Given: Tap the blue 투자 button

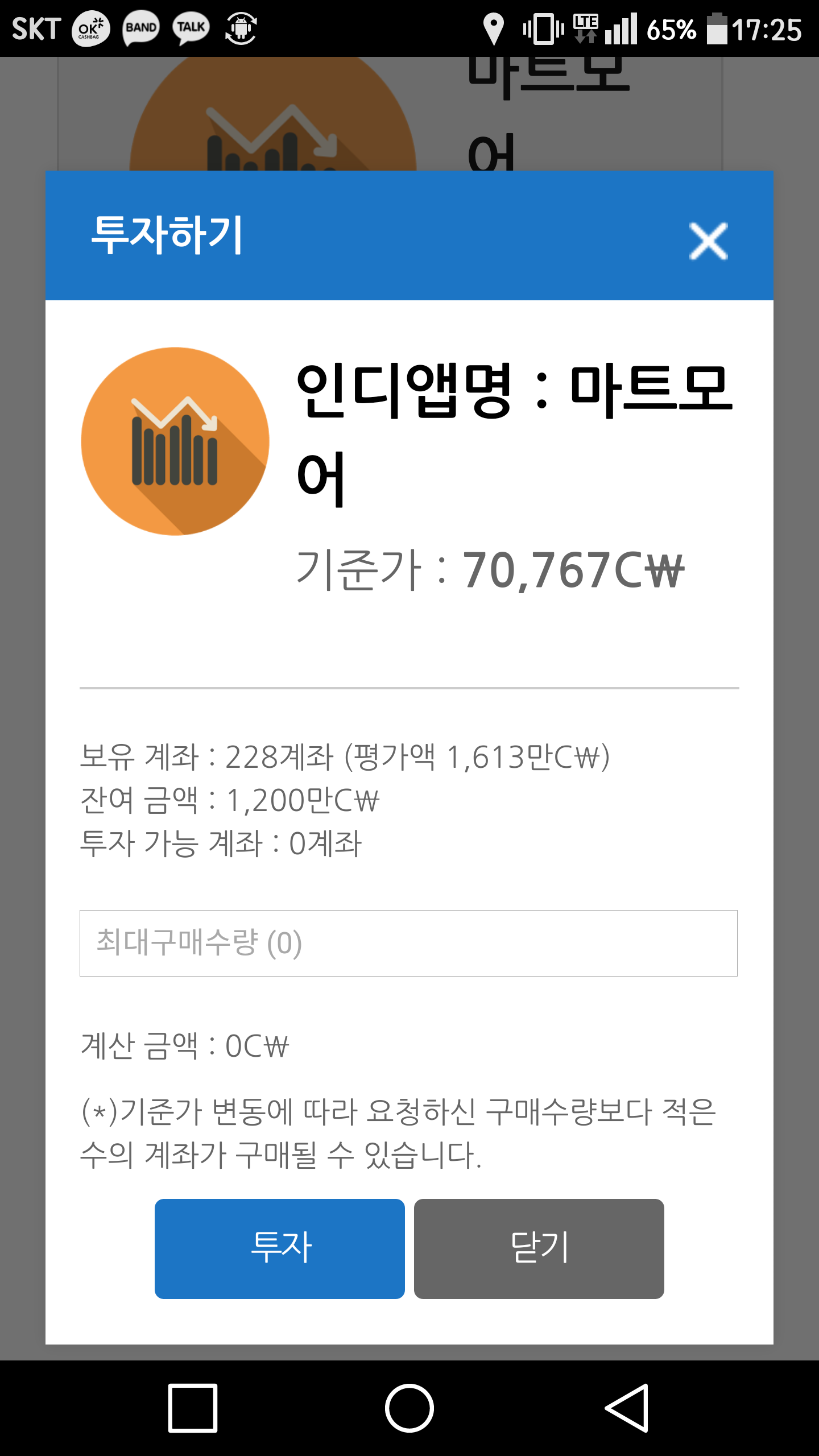Looking at the screenshot, I should [279, 1248].
